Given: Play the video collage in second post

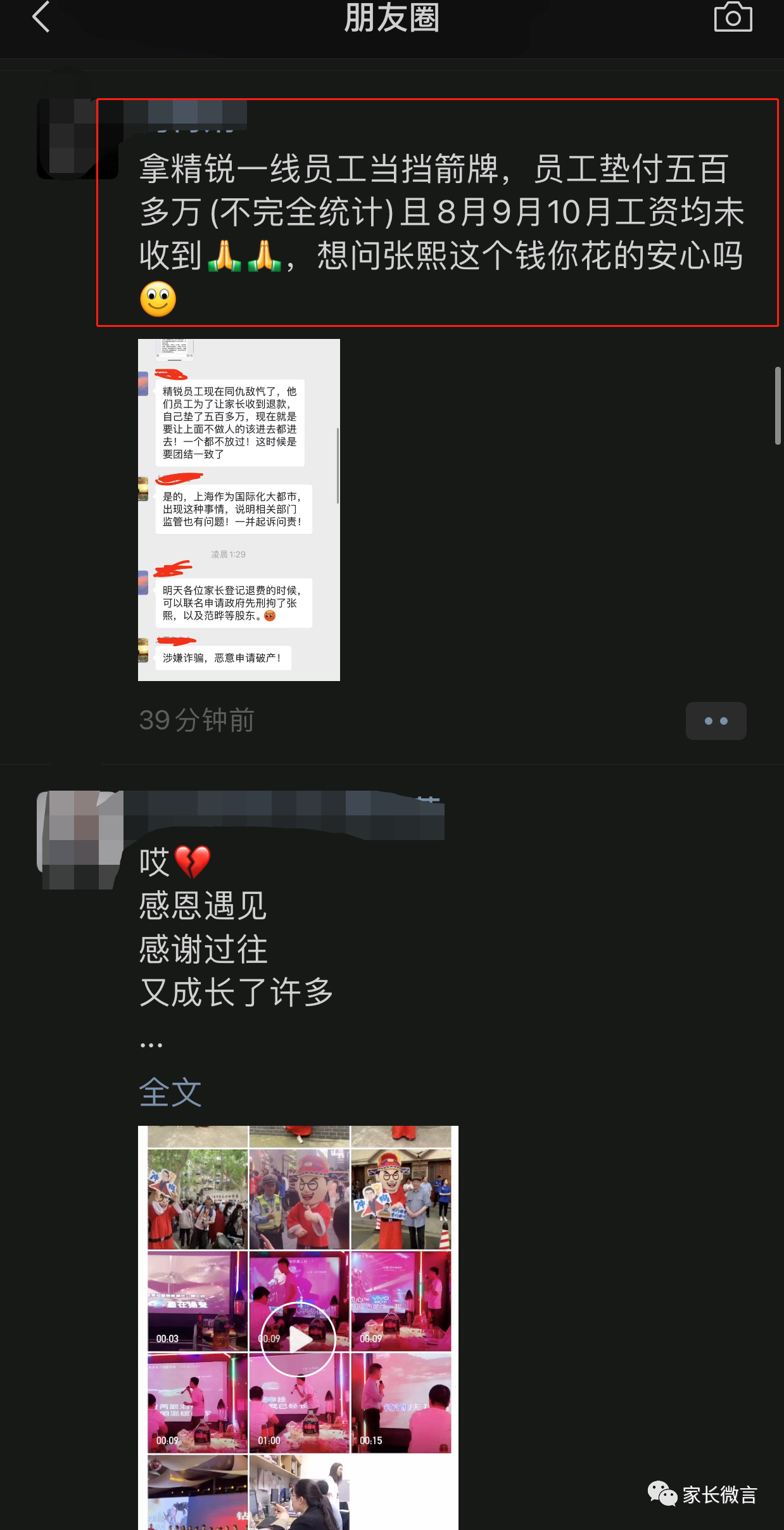Looking at the screenshot, I should click(298, 1339).
